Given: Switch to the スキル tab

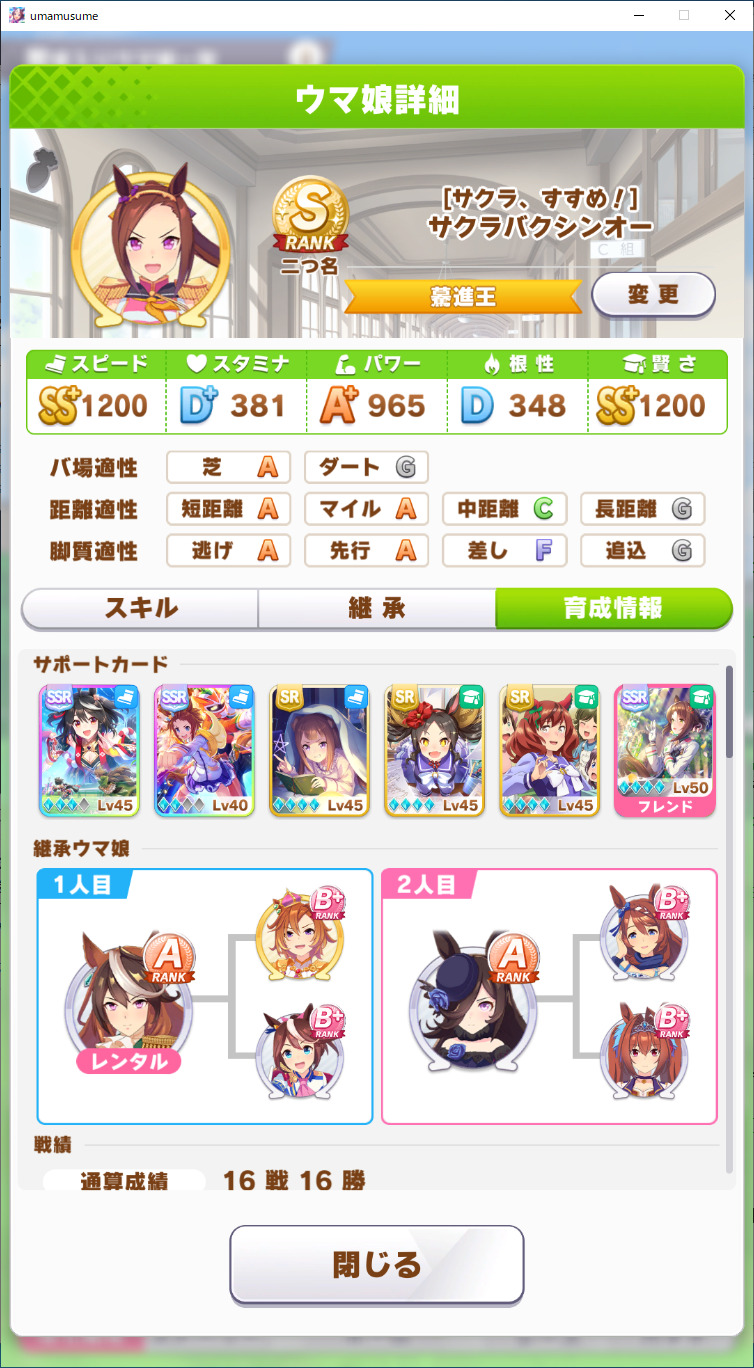Looking at the screenshot, I should pos(140,608).
